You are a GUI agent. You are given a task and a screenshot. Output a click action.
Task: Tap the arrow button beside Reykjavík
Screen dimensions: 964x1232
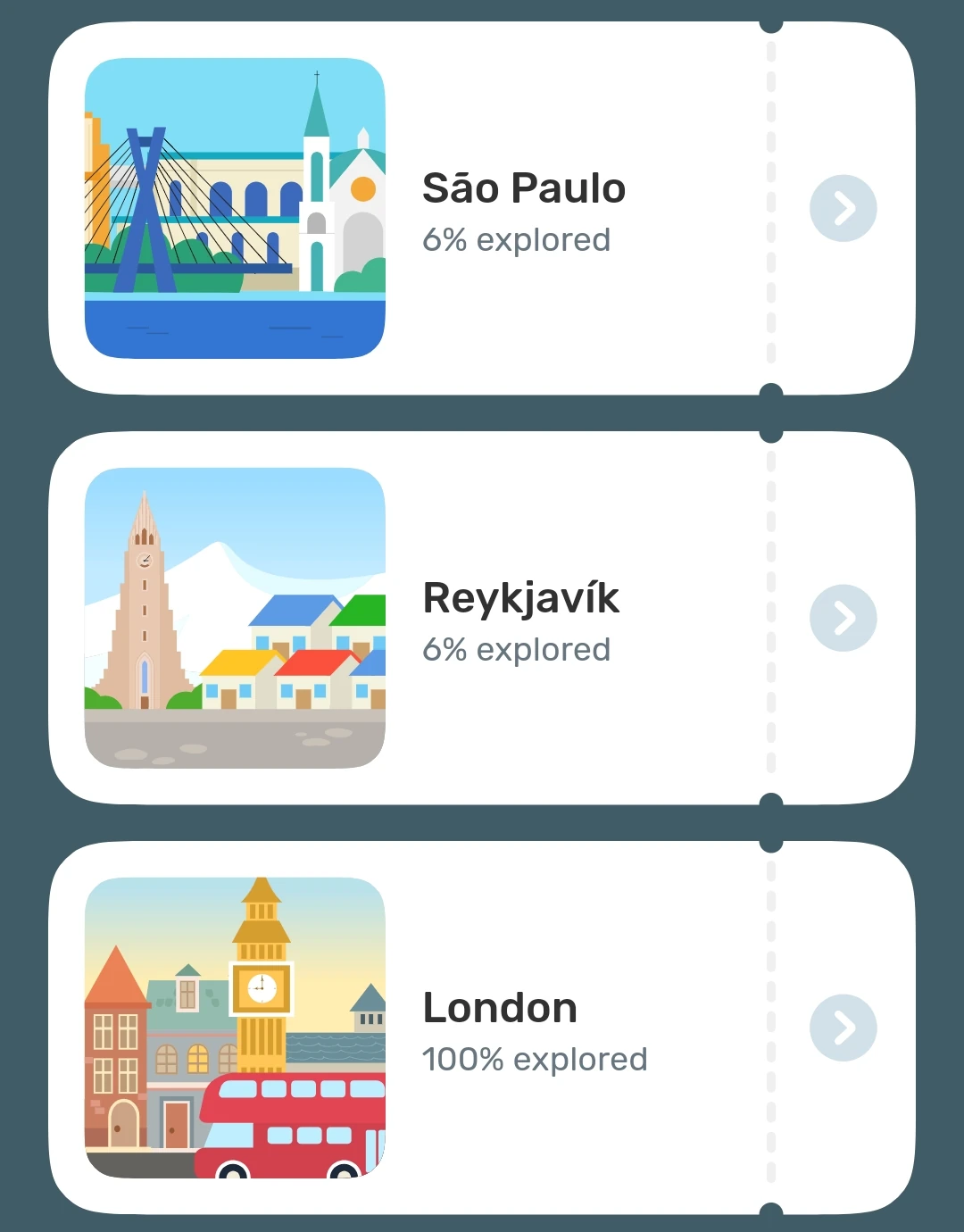pyautogui.click(x=843, y=618)
